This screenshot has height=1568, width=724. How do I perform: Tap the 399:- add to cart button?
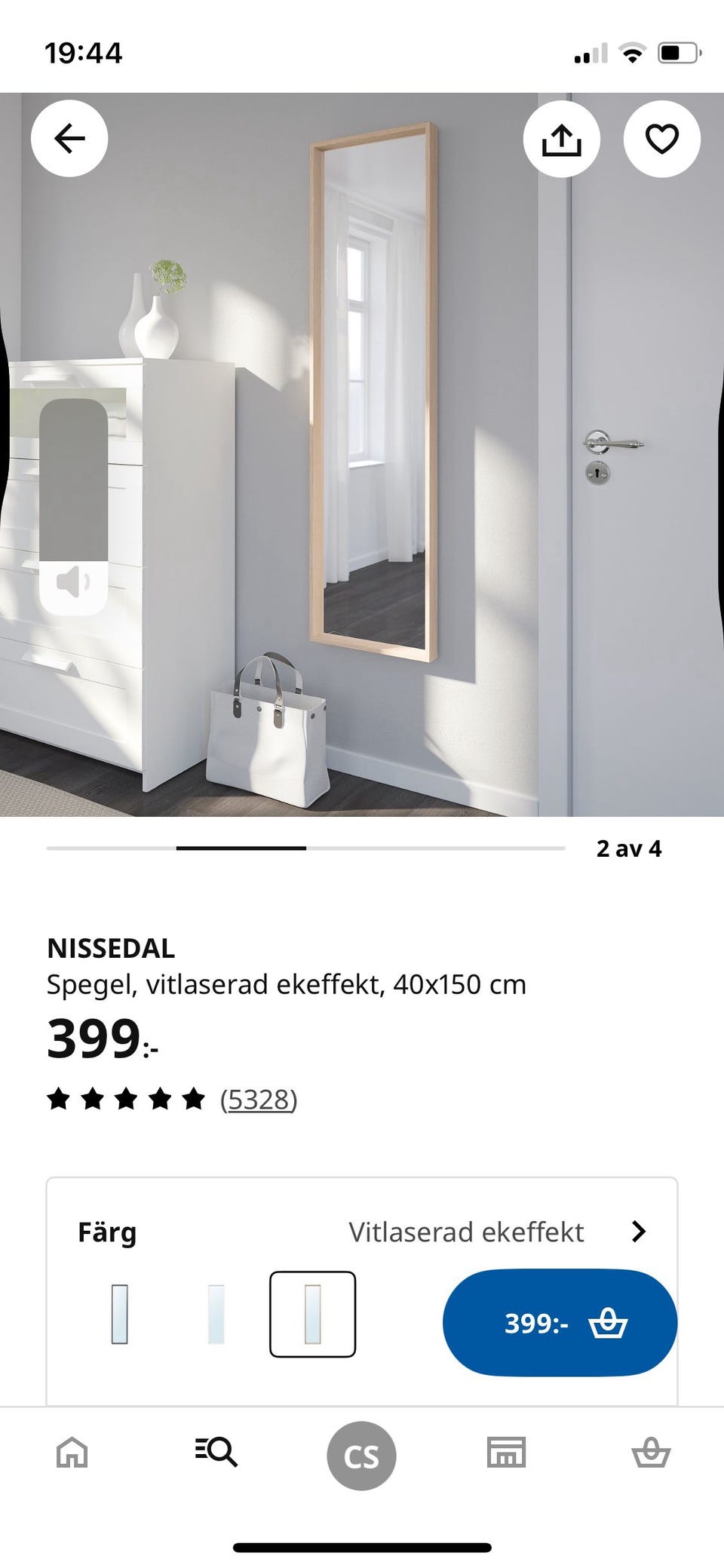(558, 1324)
